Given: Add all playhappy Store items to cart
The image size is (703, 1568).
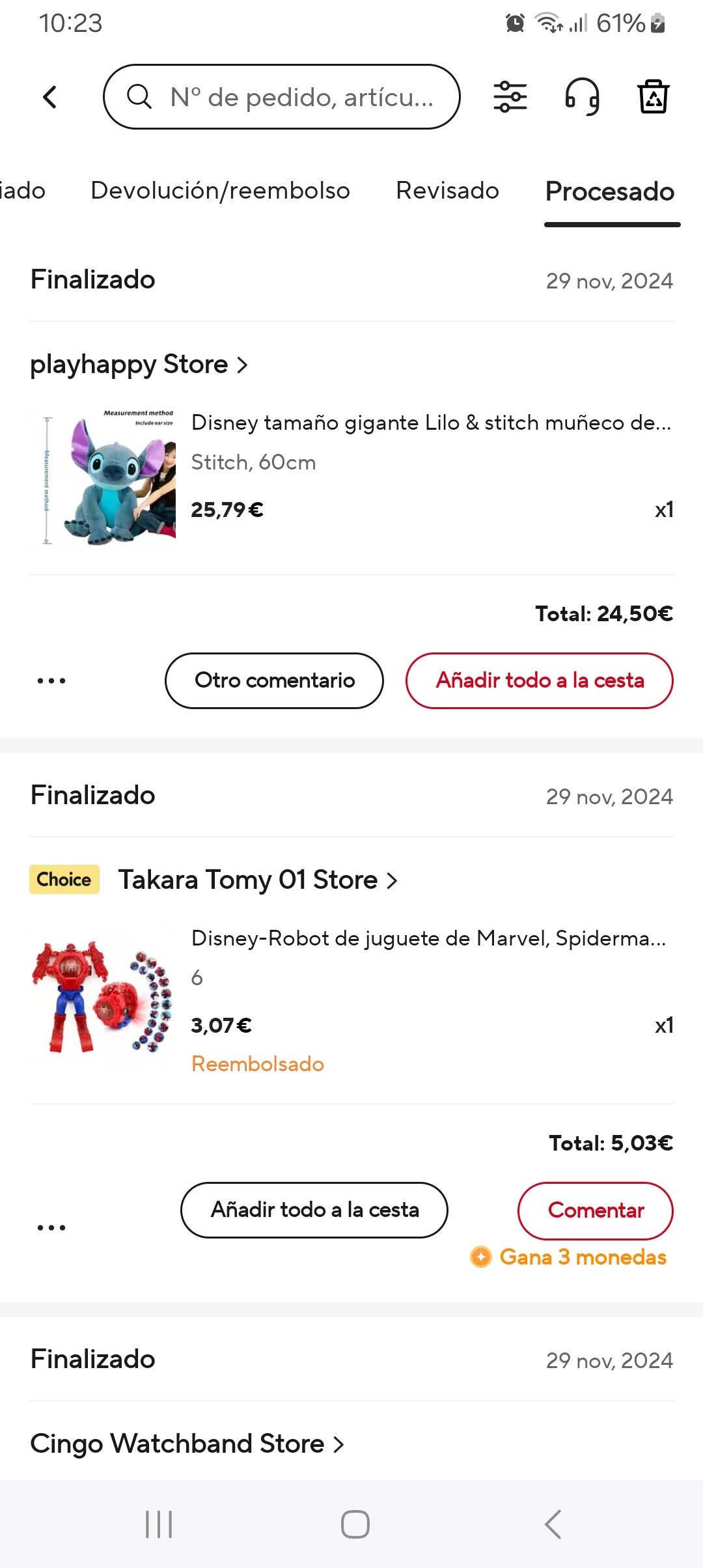Looking at the screenshot, I should click(x=540, y=680).
